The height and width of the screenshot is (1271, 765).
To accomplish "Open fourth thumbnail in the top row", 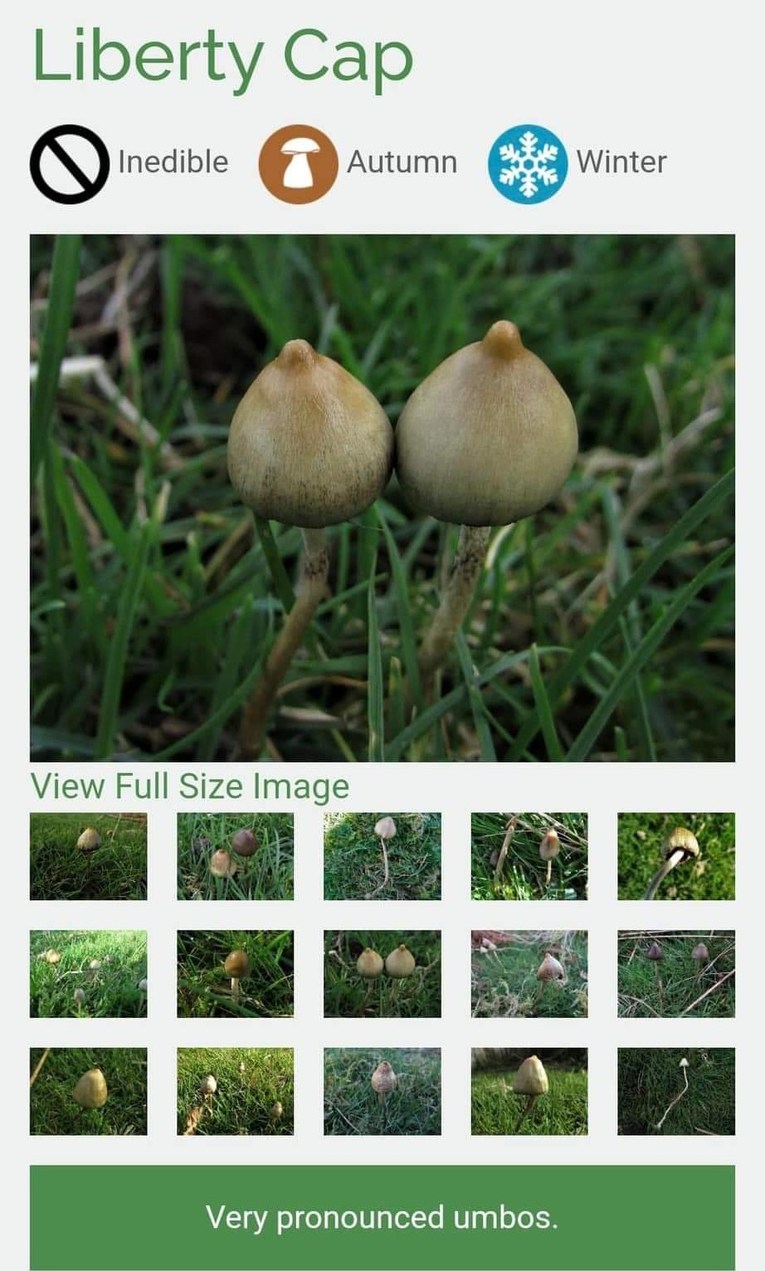I will (x=529, y=856).
